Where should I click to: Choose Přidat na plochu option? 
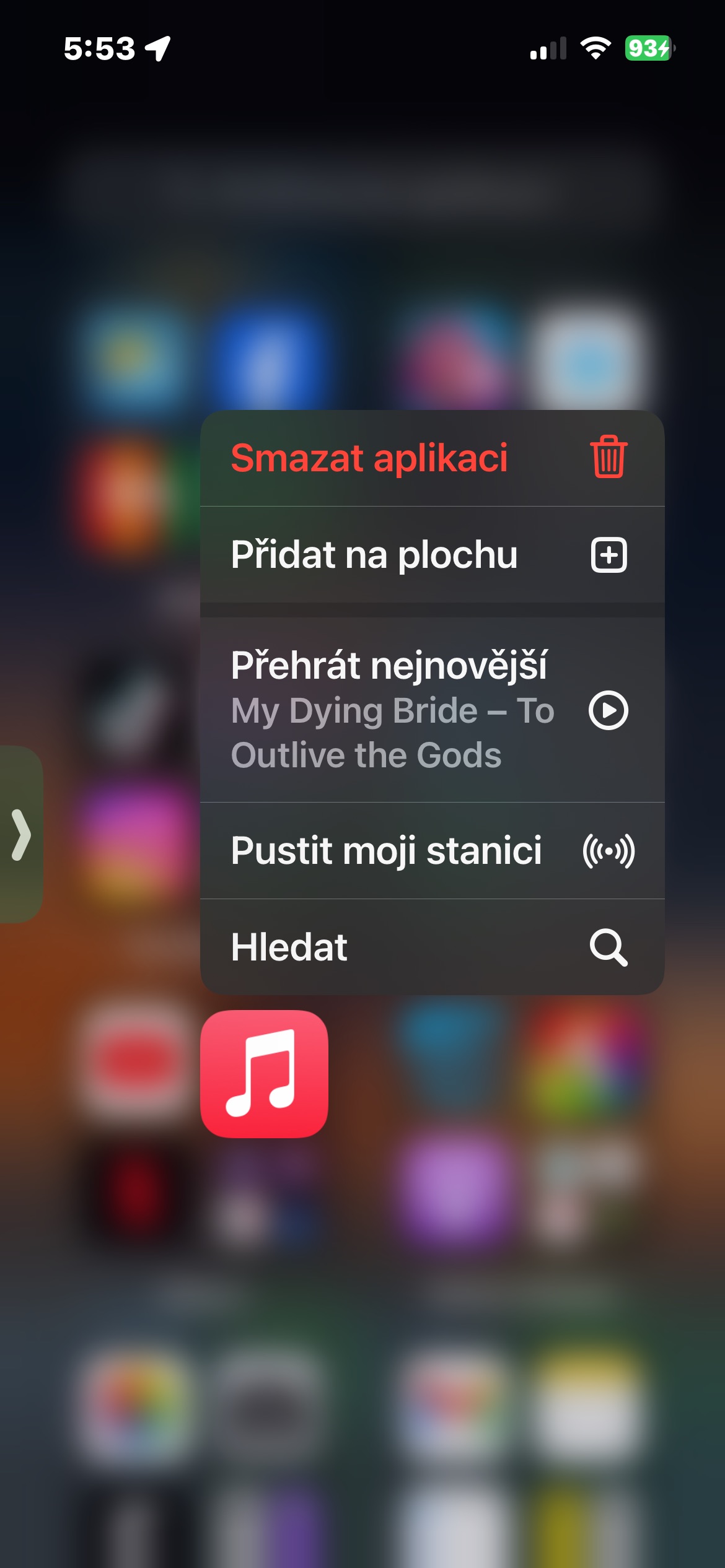pyautogui.click(x=432, y=555)
